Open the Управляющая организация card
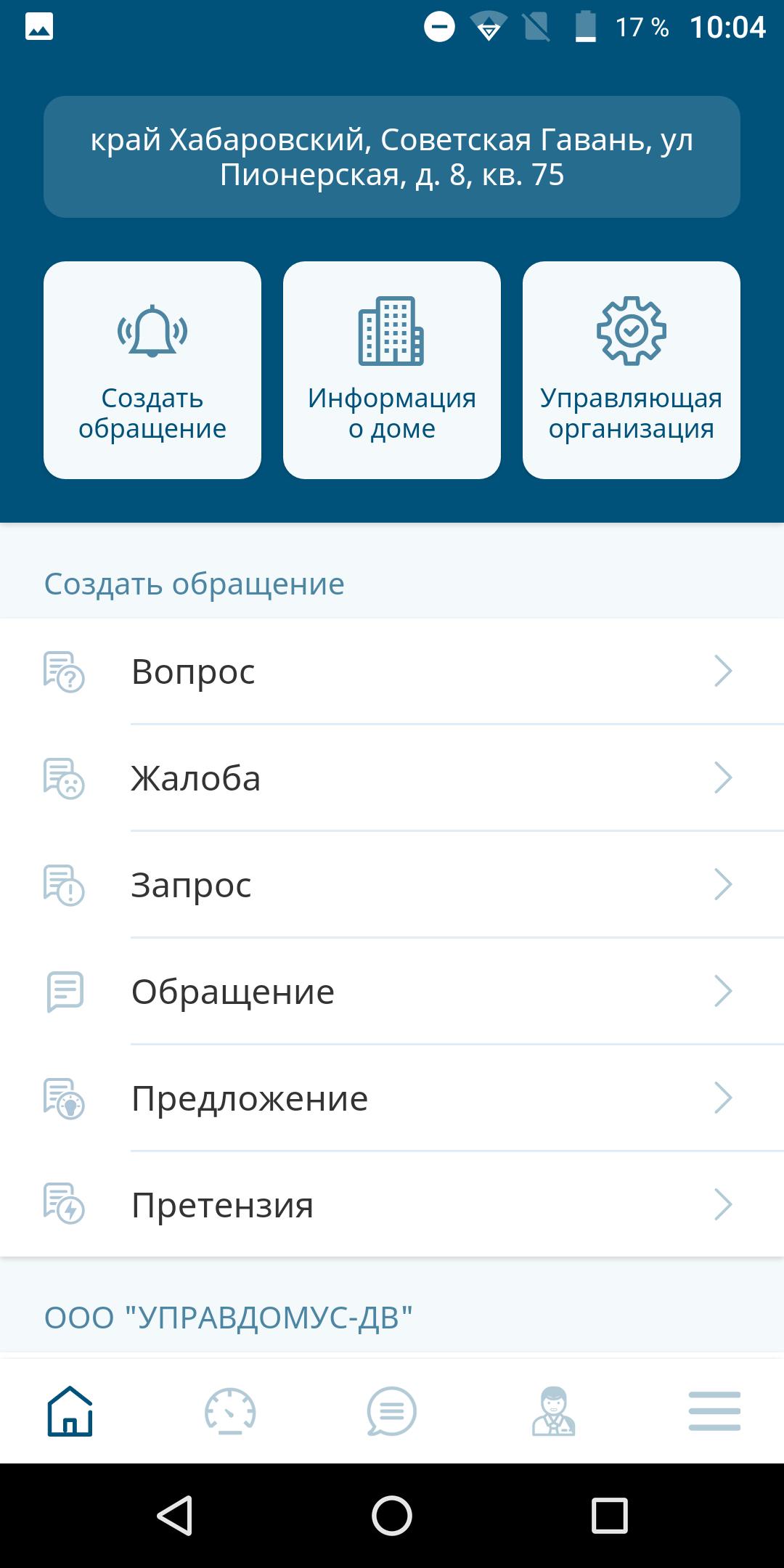Screen dimensions: 784x1568 [x=632, y=370]
